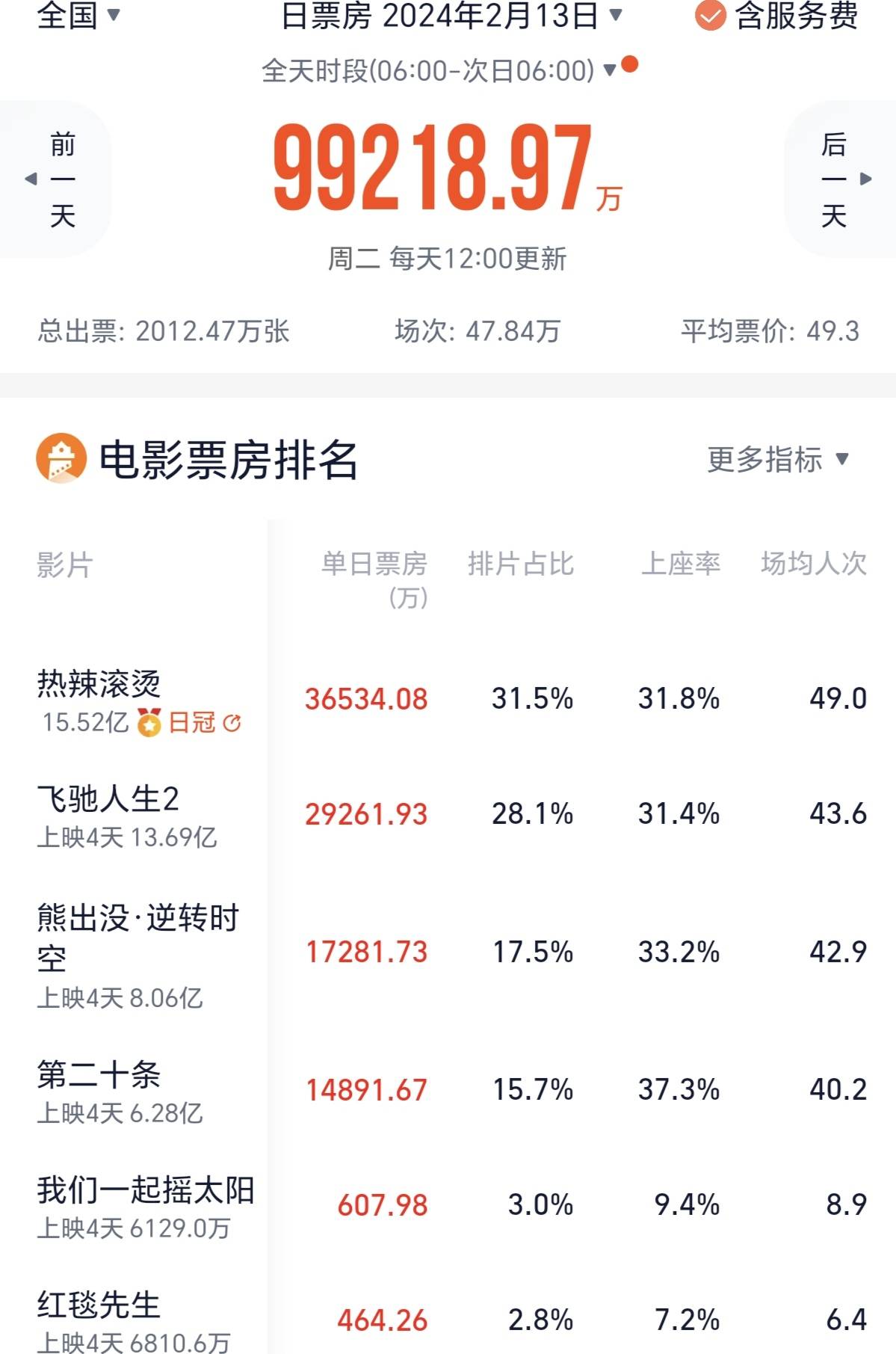
Task: View 红毯先生 box office details
Action: point(99,1305)
